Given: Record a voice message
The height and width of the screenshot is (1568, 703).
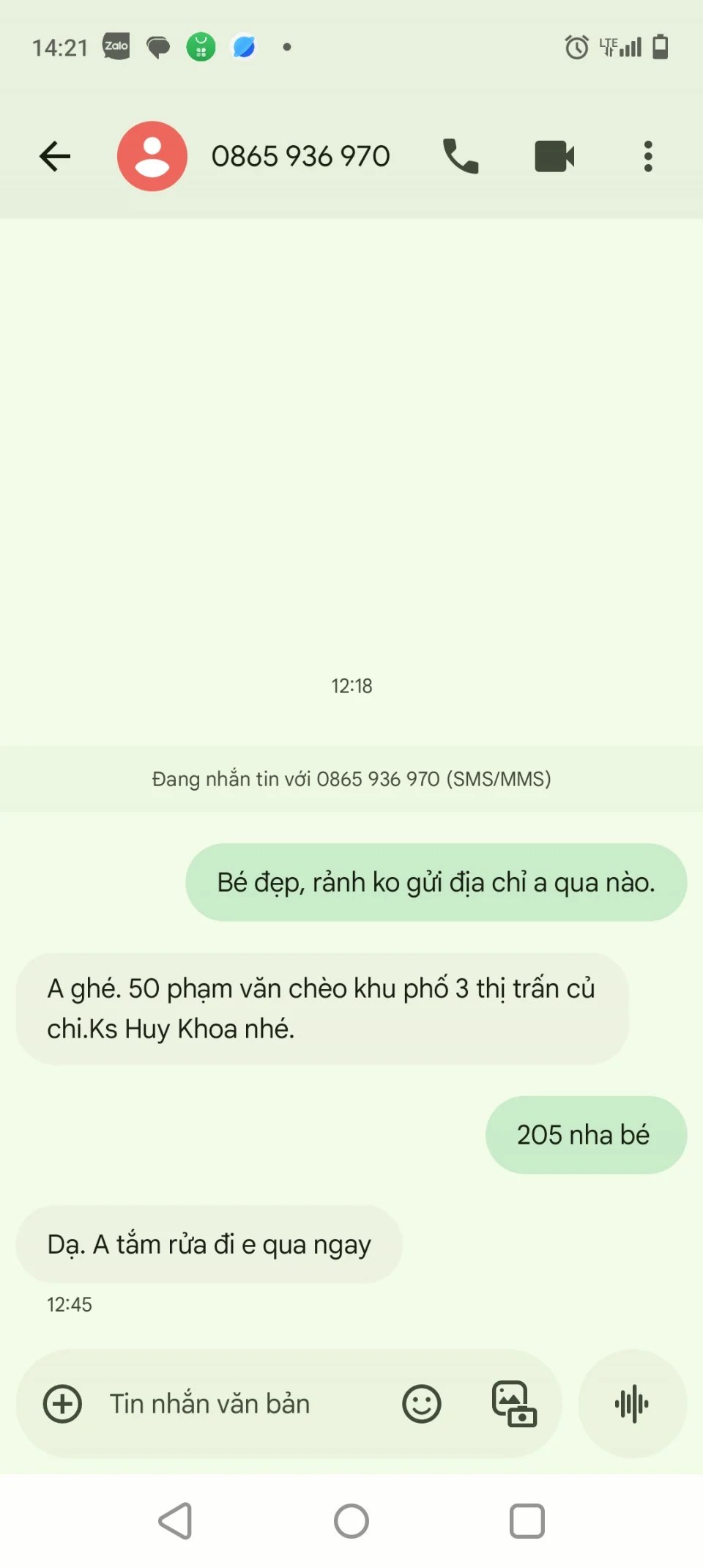Looking at the screenshot, I should [x=632, y=1404].
